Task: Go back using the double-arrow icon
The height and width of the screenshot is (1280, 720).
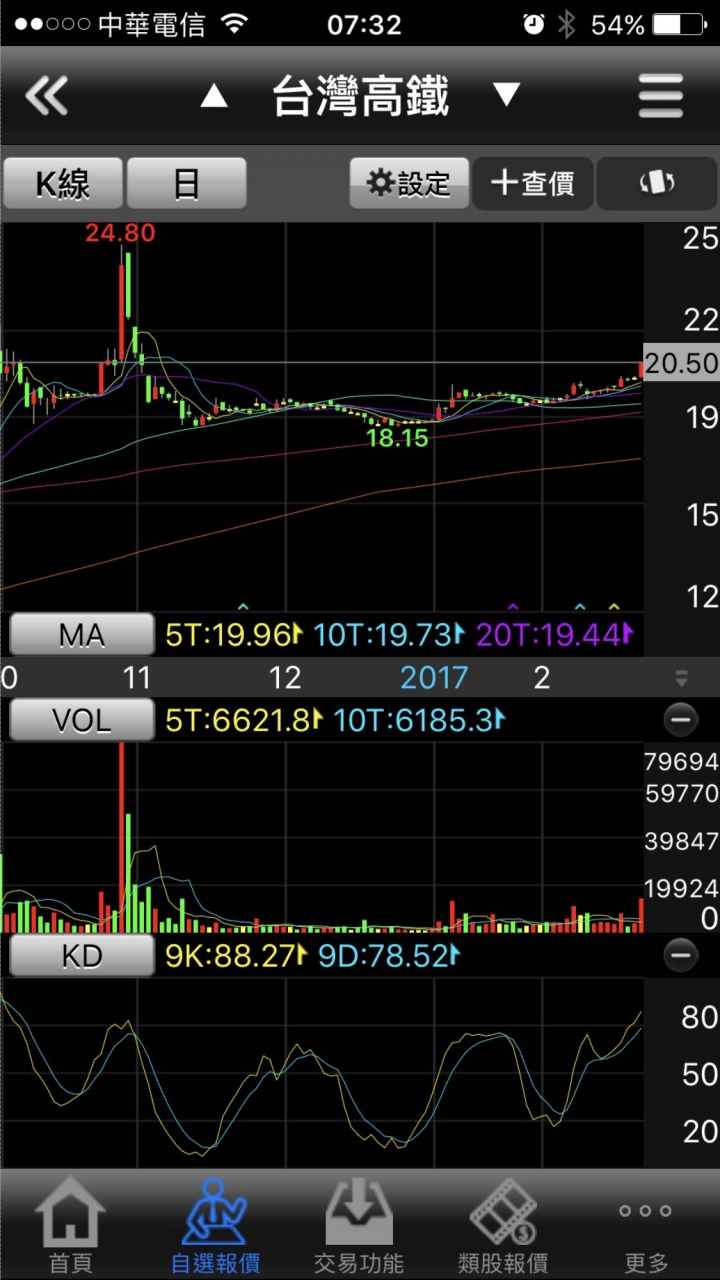Action: [x=47, y=97]
